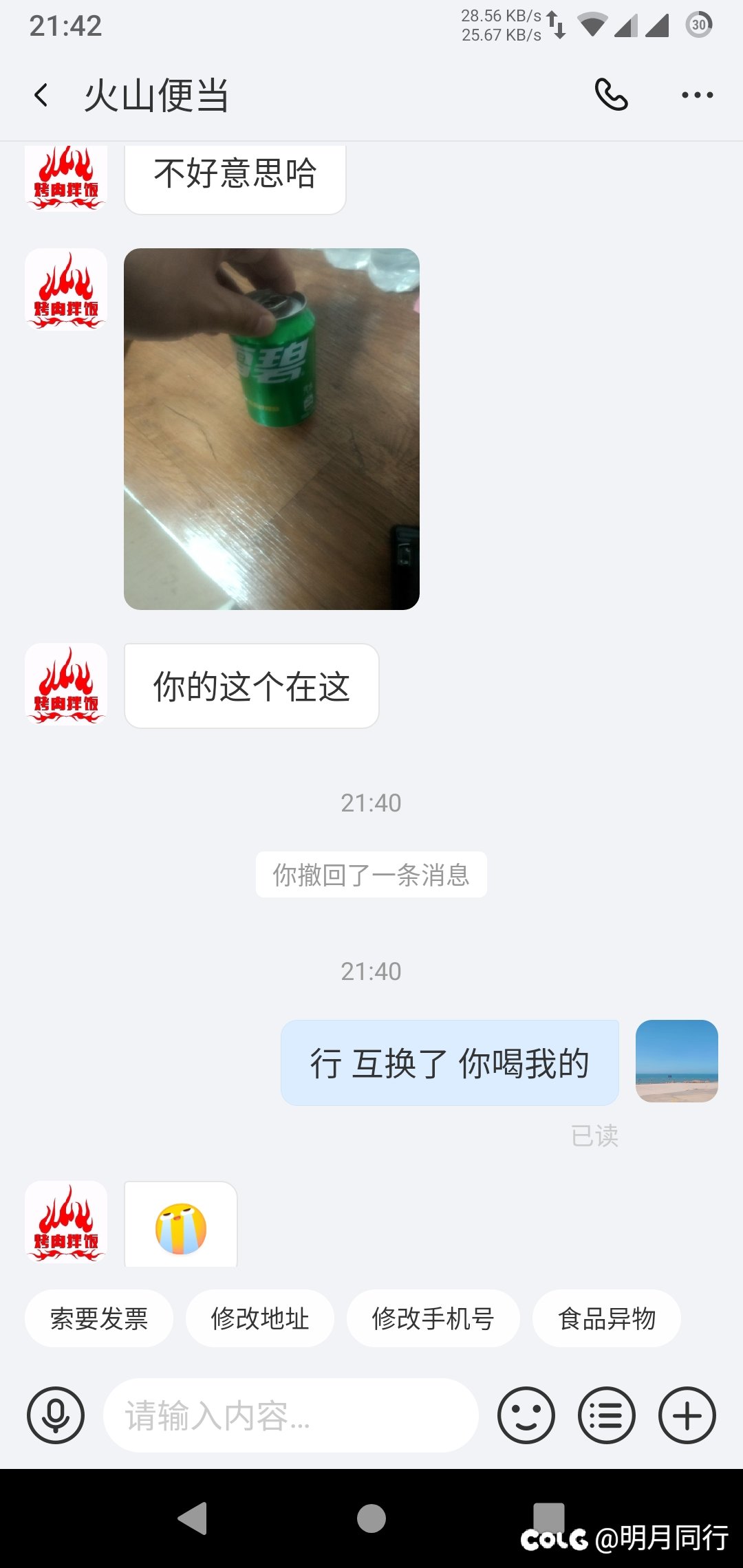Open the Sprite can photo message

click(272, 428)
